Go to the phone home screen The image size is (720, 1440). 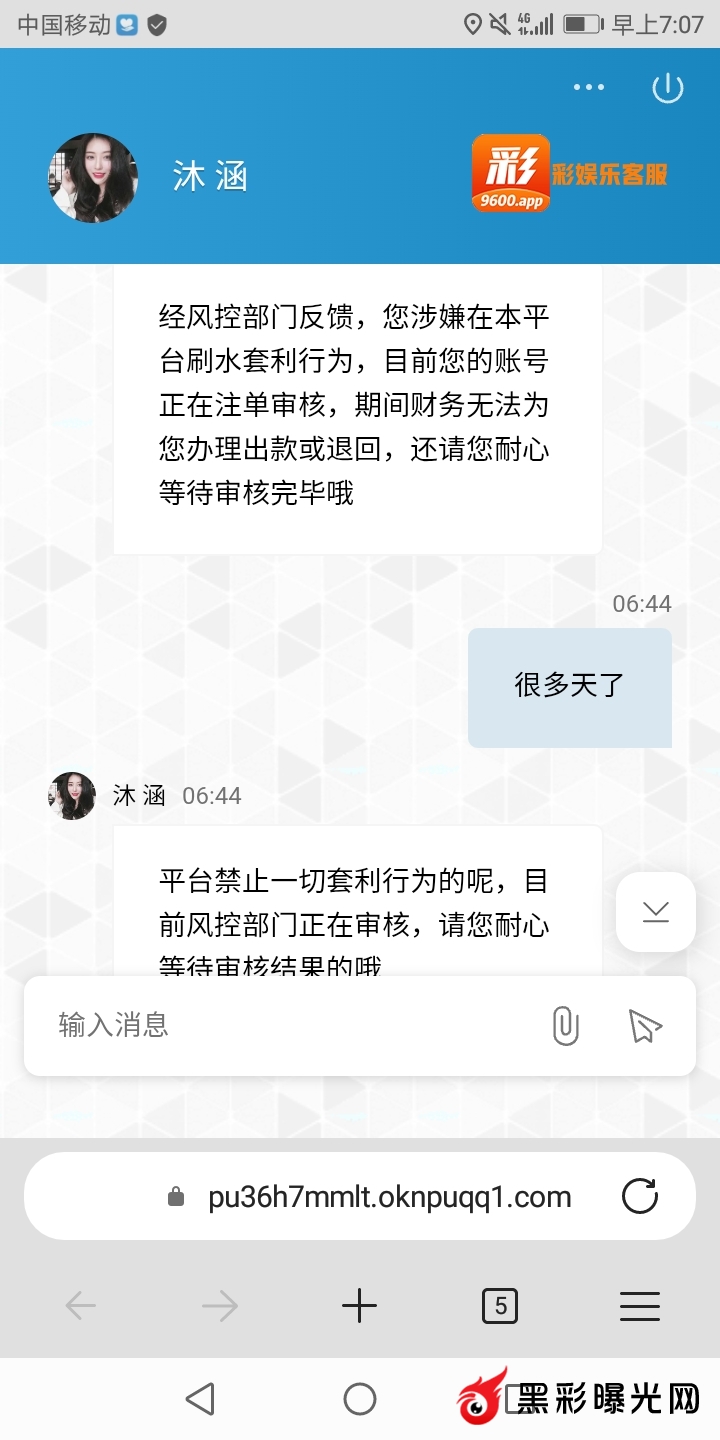[x=360, y=1399]
